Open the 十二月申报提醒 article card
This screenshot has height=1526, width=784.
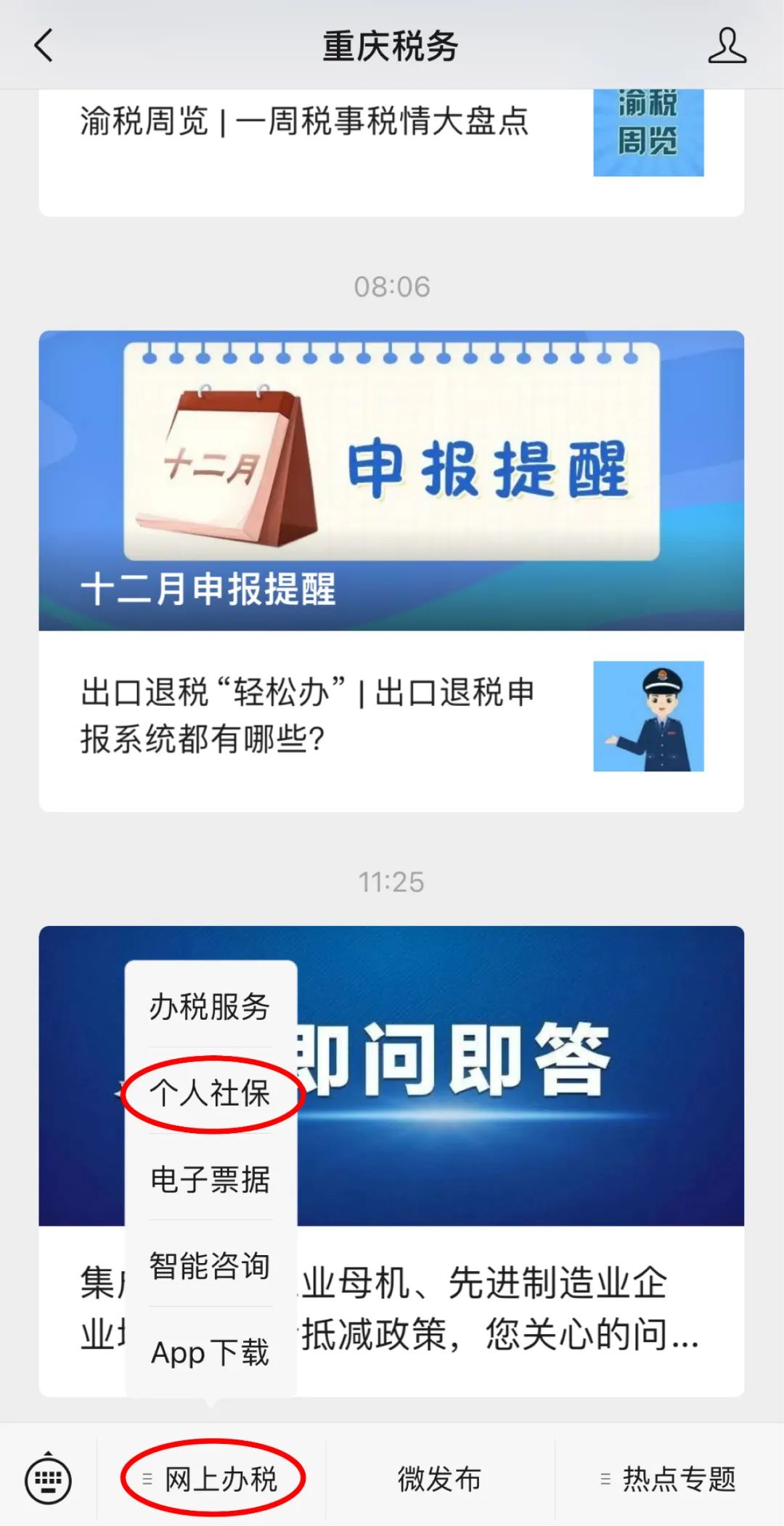coord(391,479)
